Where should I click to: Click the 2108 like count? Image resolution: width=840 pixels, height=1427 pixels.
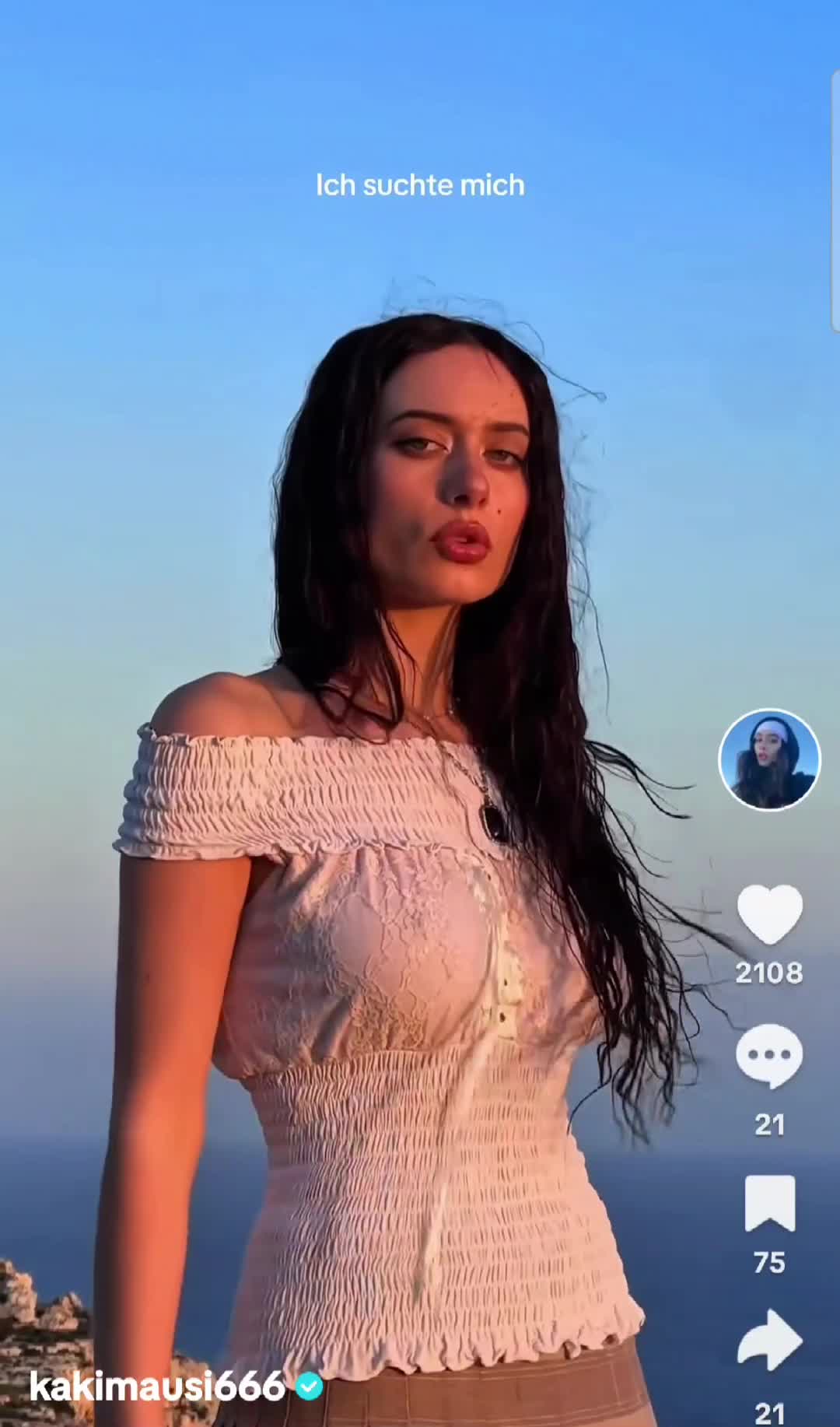click(x=768, y=972)
